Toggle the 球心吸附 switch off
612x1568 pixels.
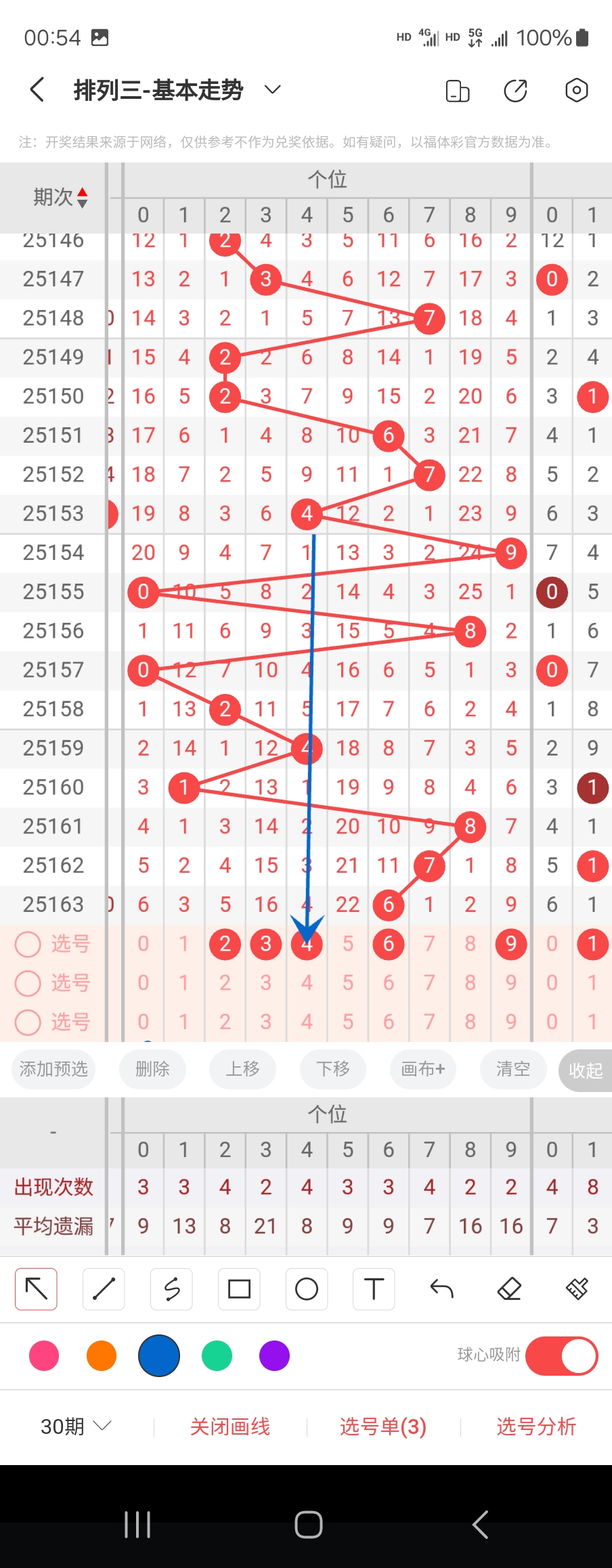(x=561, y=1355)
